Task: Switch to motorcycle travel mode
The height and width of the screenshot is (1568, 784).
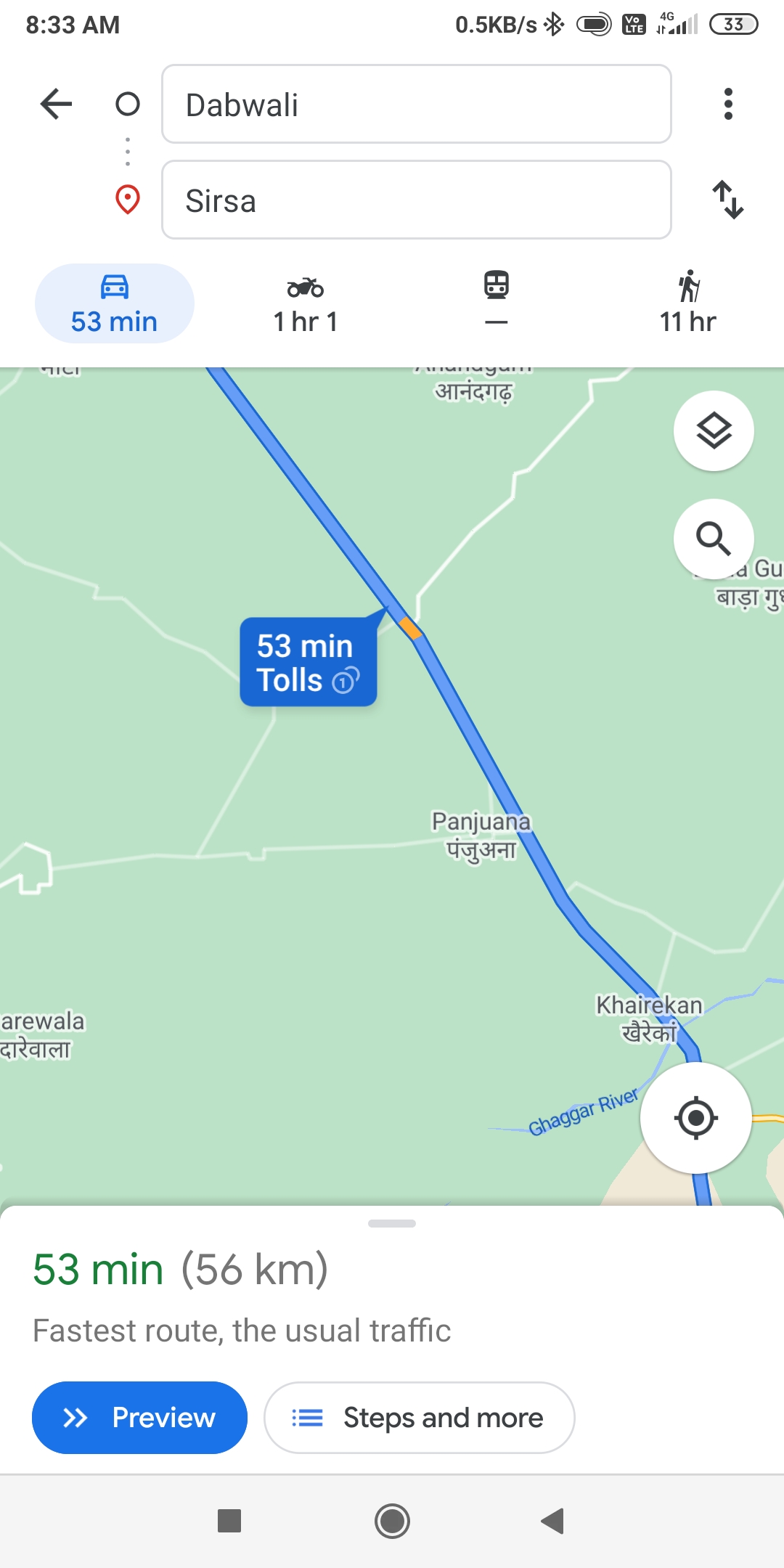Action: point(306,303)
